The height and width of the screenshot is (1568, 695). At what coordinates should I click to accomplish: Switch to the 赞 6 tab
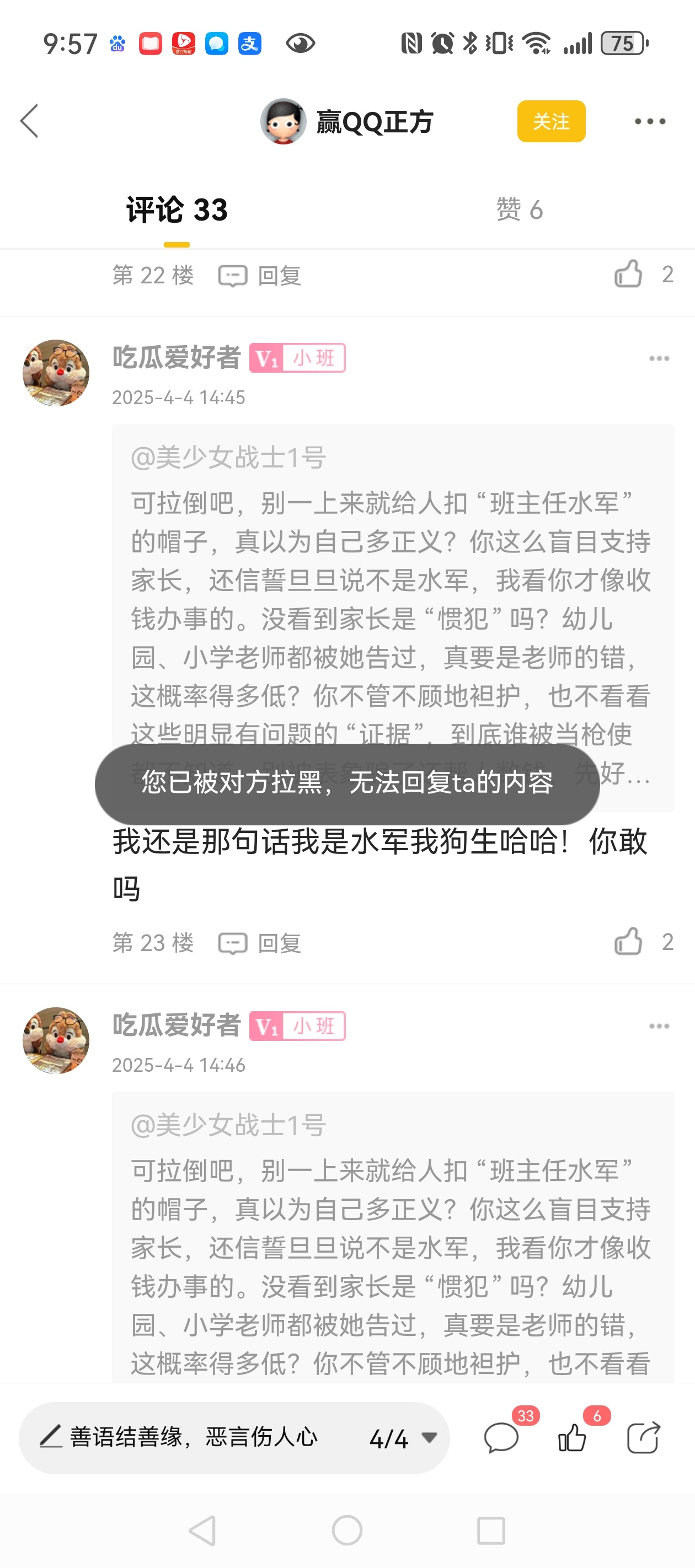[519, 210]
